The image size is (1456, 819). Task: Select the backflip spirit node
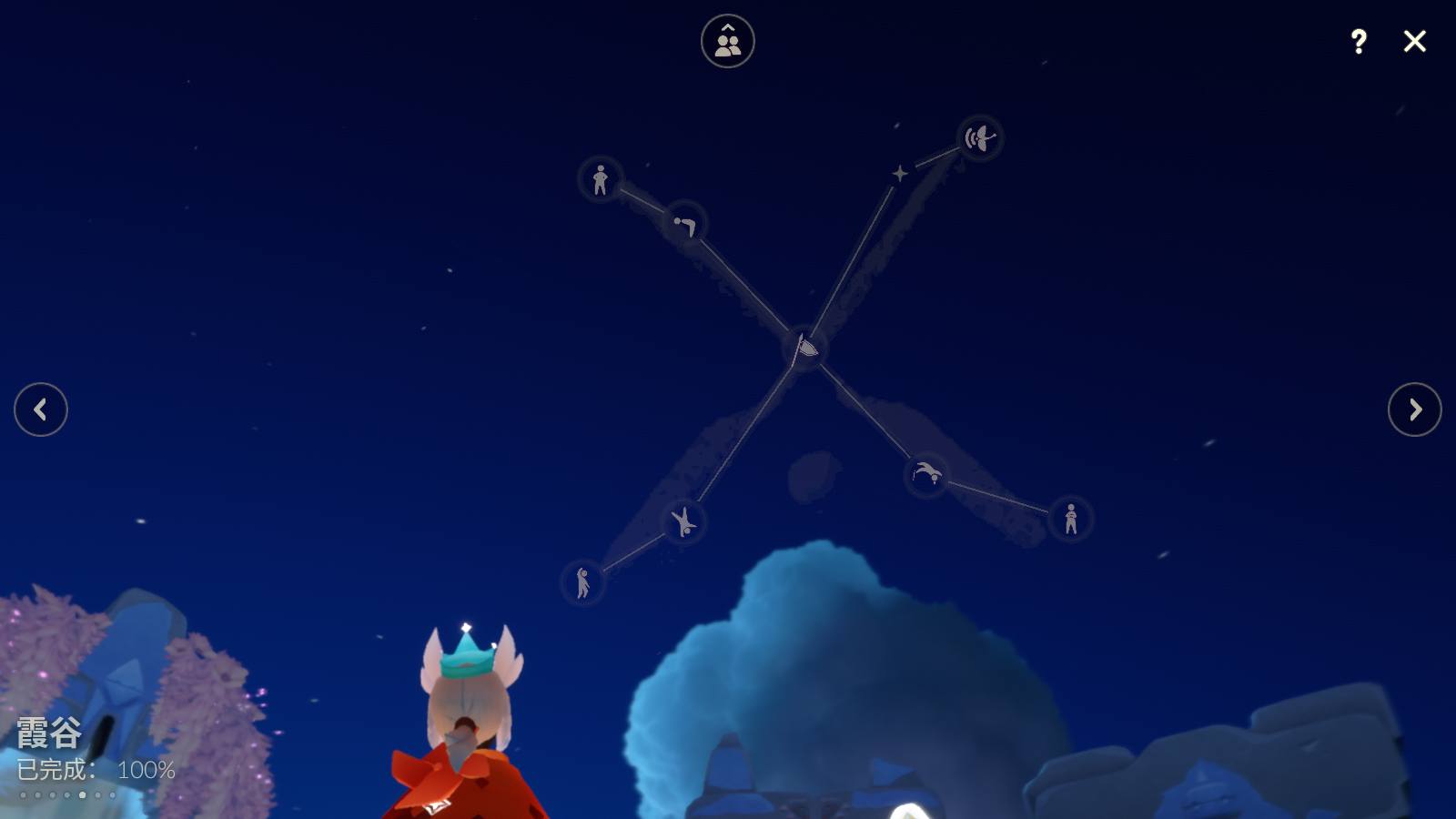(926, 473)
